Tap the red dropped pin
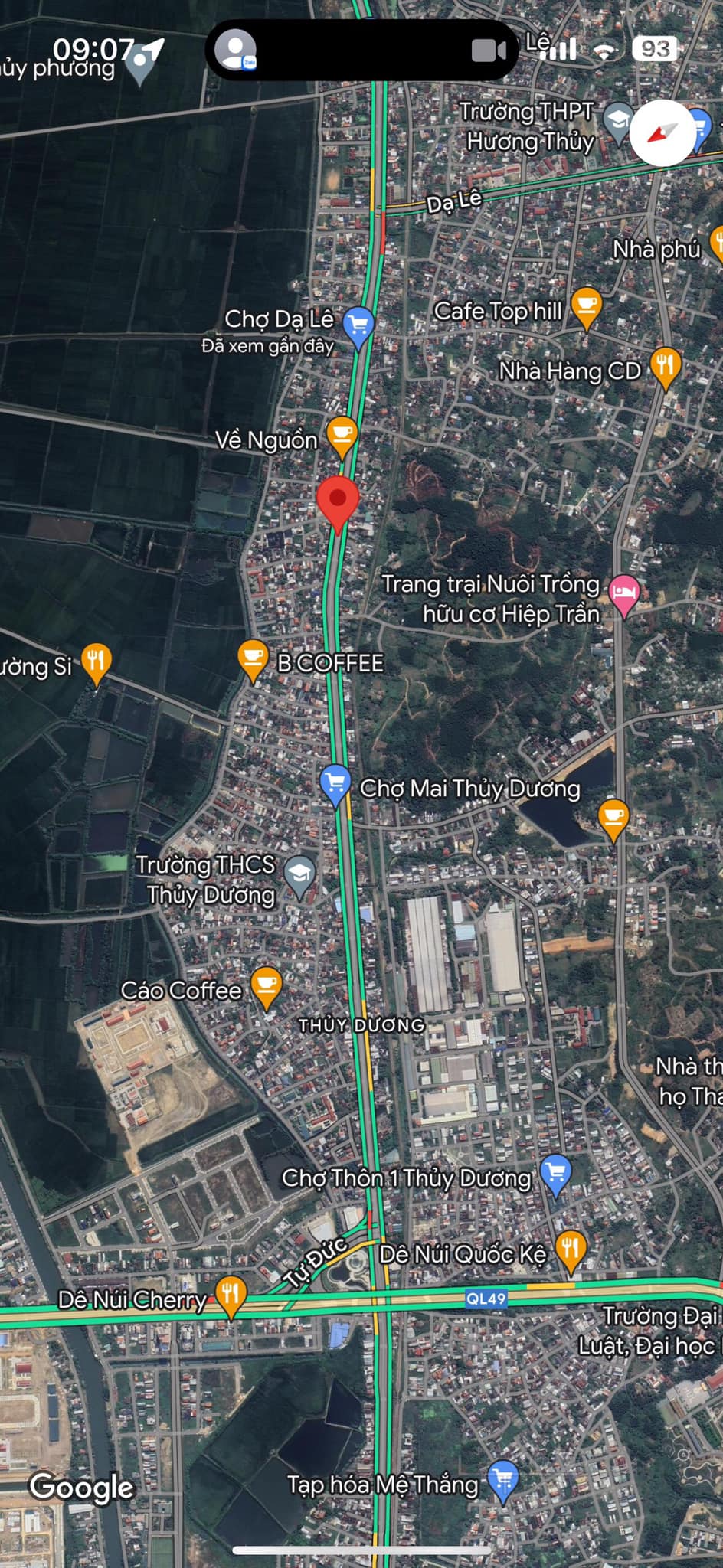This screenshot has width=723, height=1568. click(x=338, y=499)
